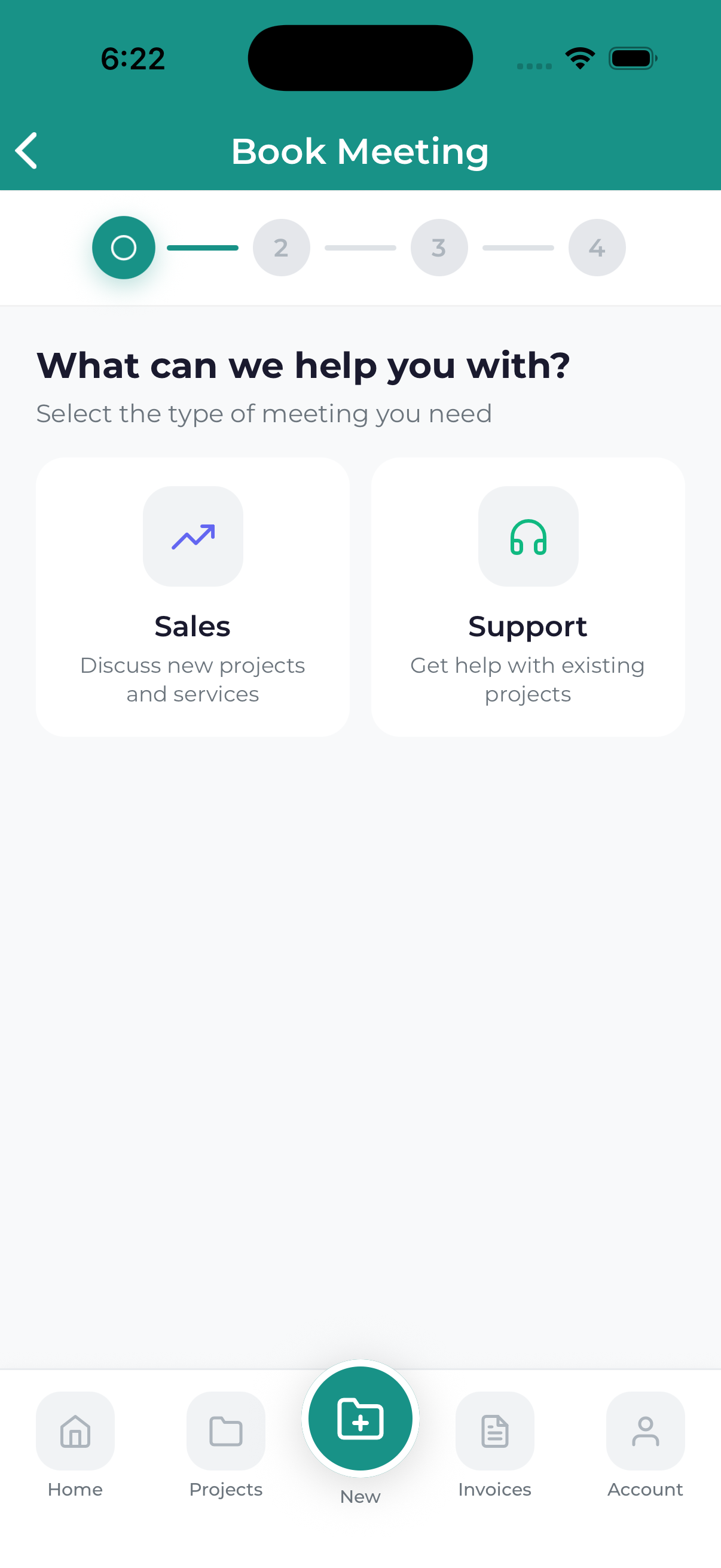The width and height of the screenshot is (721, 1568).
Task: Open the Projects folder icon
Action: coord(226,1431)
